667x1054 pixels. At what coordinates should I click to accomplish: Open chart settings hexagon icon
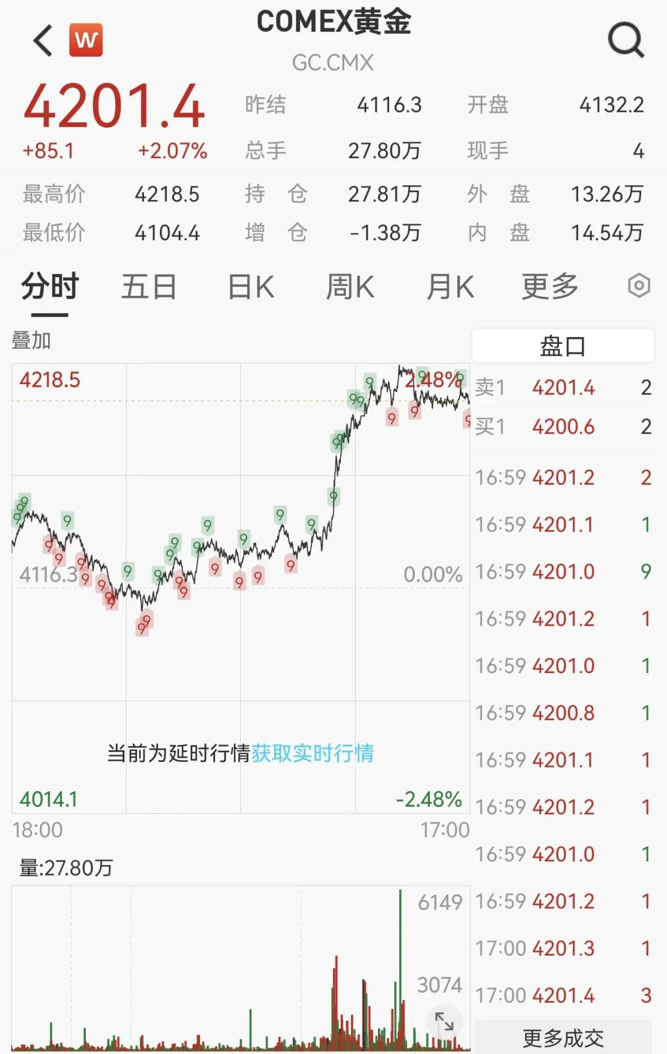coord(638,287)
